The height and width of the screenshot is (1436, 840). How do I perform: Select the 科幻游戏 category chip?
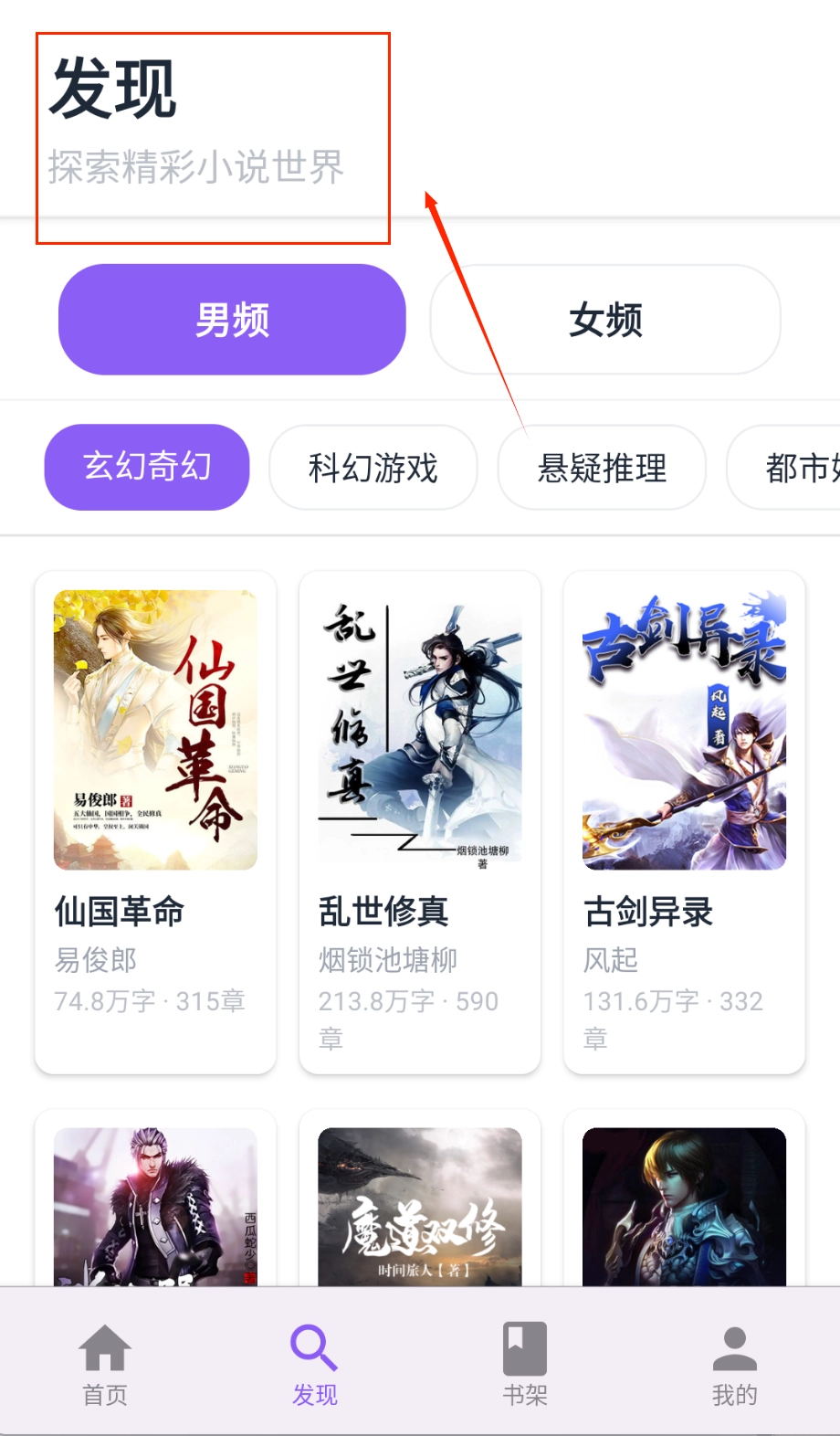(373, 468)
